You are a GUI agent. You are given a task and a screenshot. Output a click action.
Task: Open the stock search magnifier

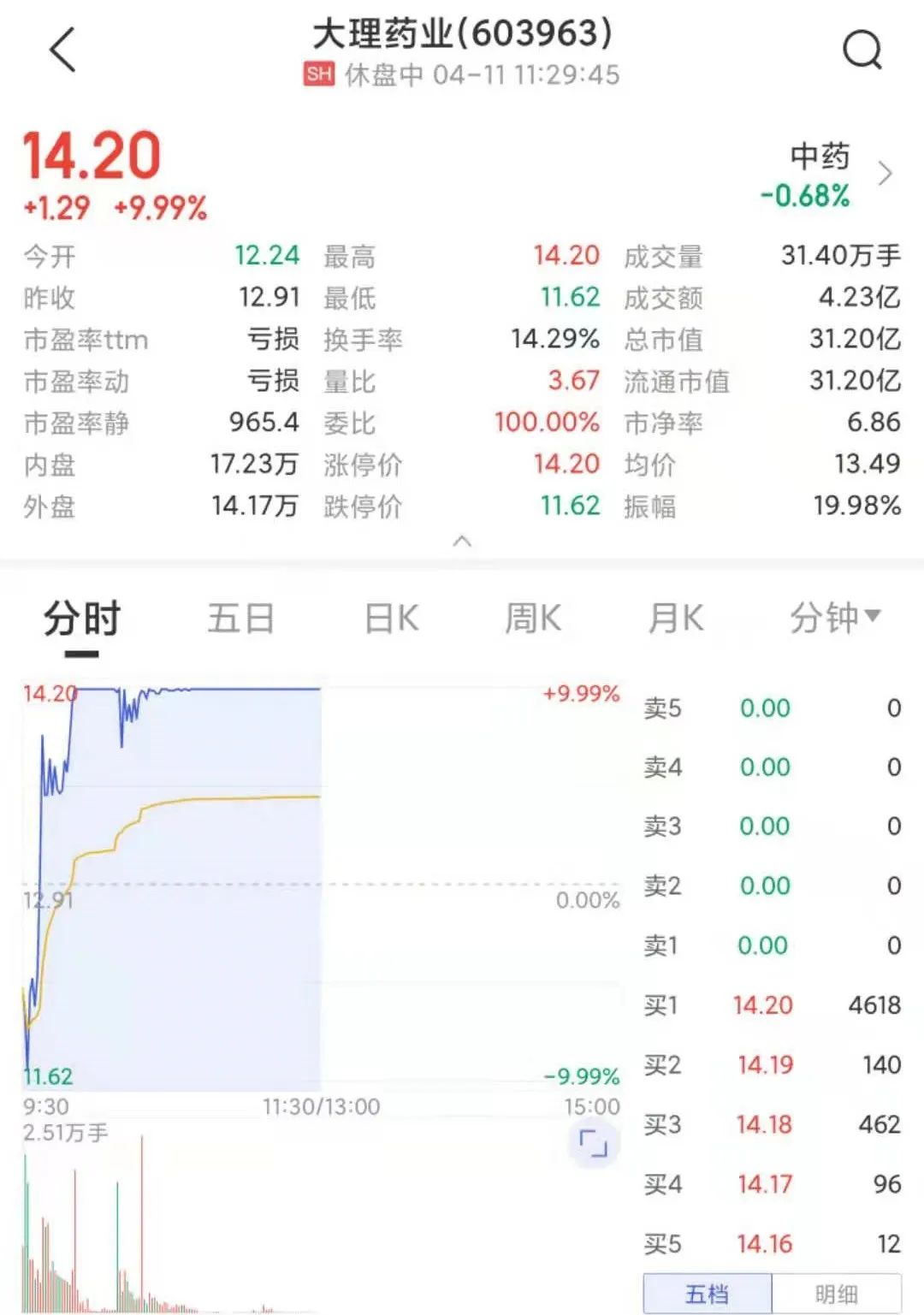862,50
